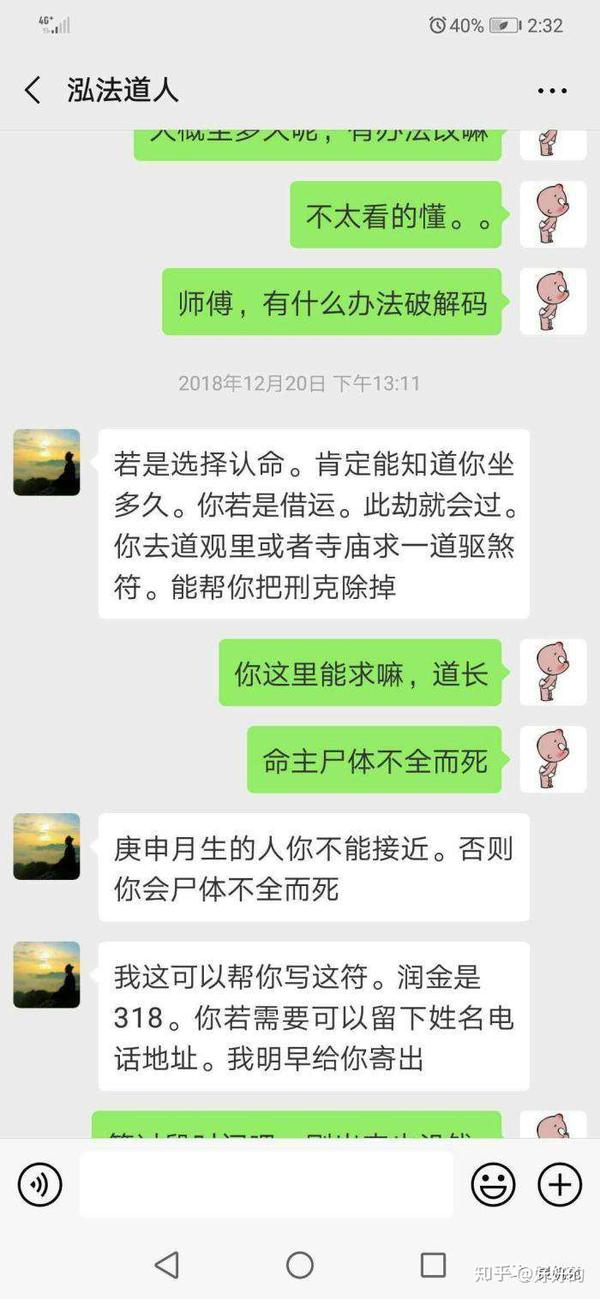Open my avatar beside 你这里能求嘛，道长 message
Image resolution: width=600 pixels, height=1299 pixels.
553,672
